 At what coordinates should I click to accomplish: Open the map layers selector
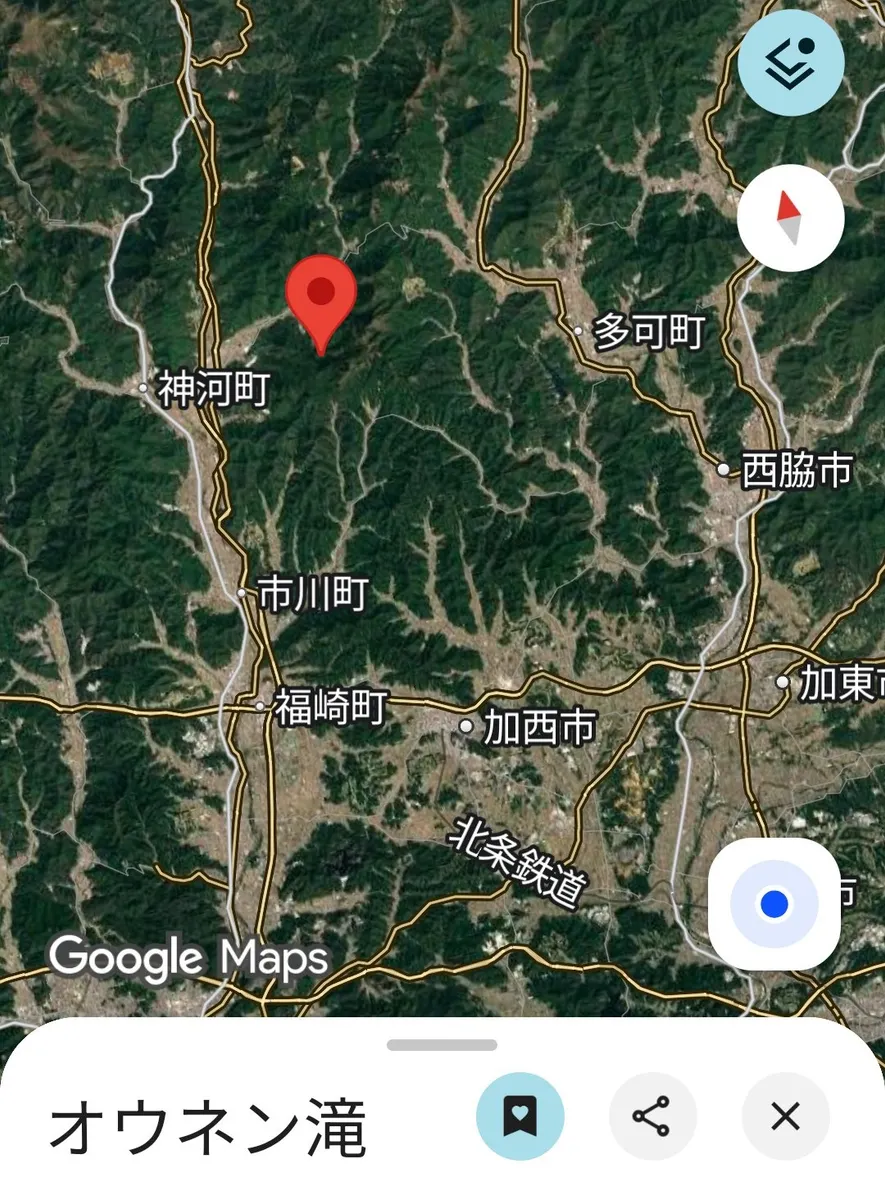790,63
